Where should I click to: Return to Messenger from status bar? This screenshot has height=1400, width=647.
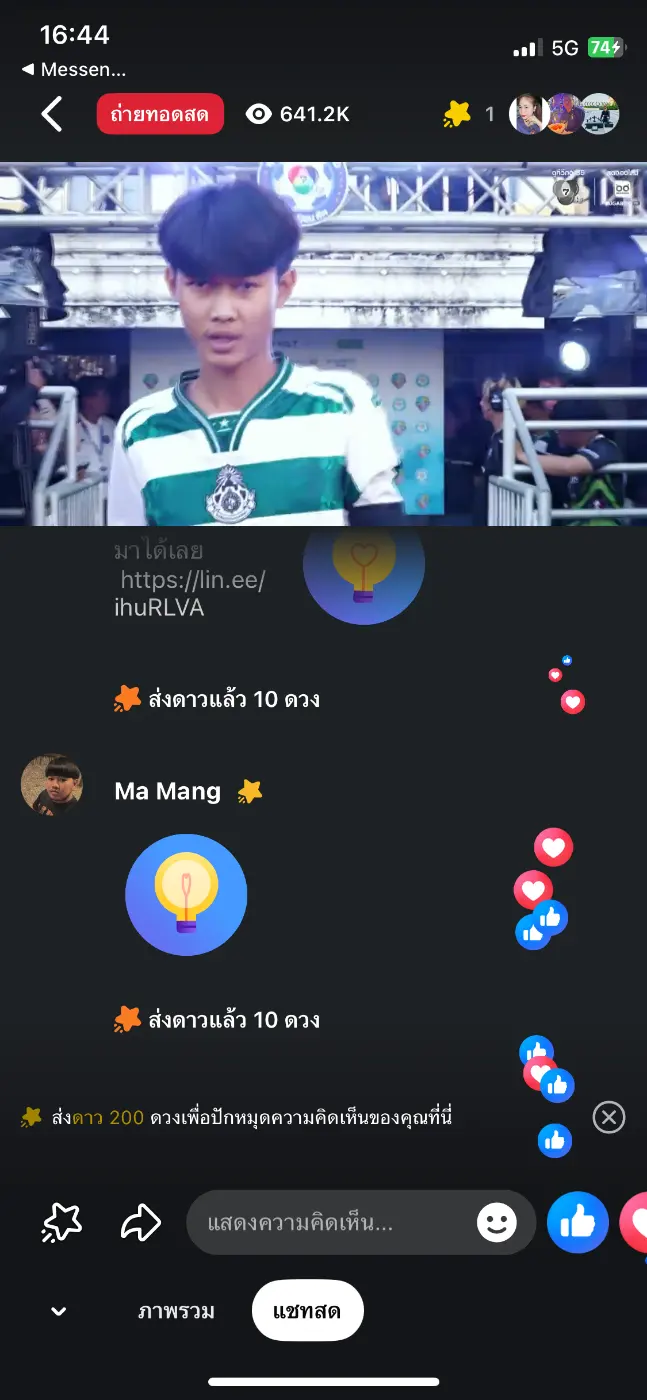coord(74,70)
